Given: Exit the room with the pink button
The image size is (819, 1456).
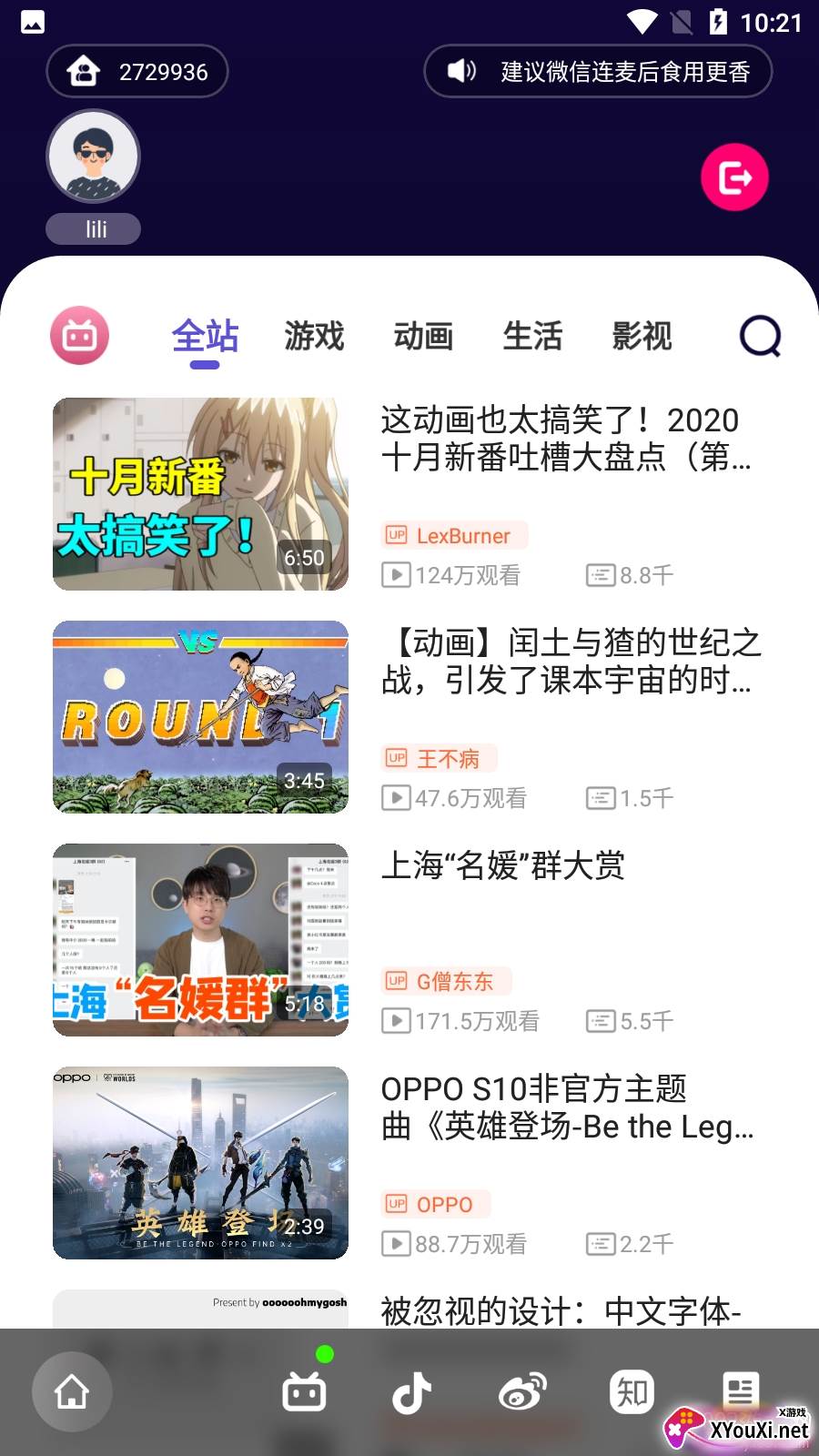Looking at the screenshot, I should tap(734, 177).
